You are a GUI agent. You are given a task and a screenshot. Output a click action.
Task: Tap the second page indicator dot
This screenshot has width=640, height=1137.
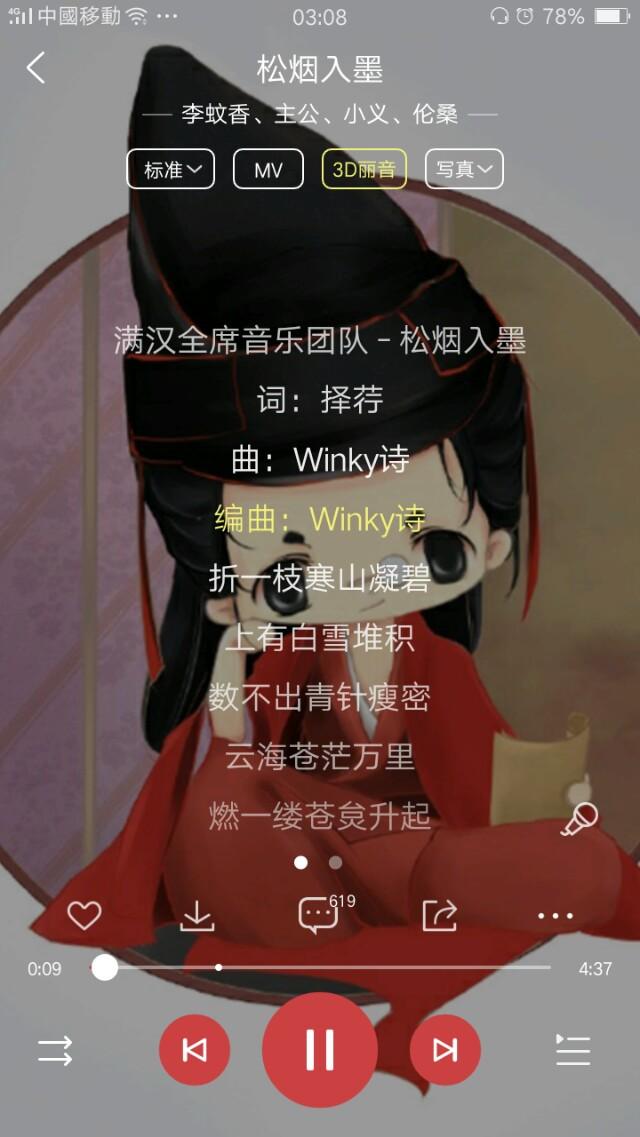[336, 863]
